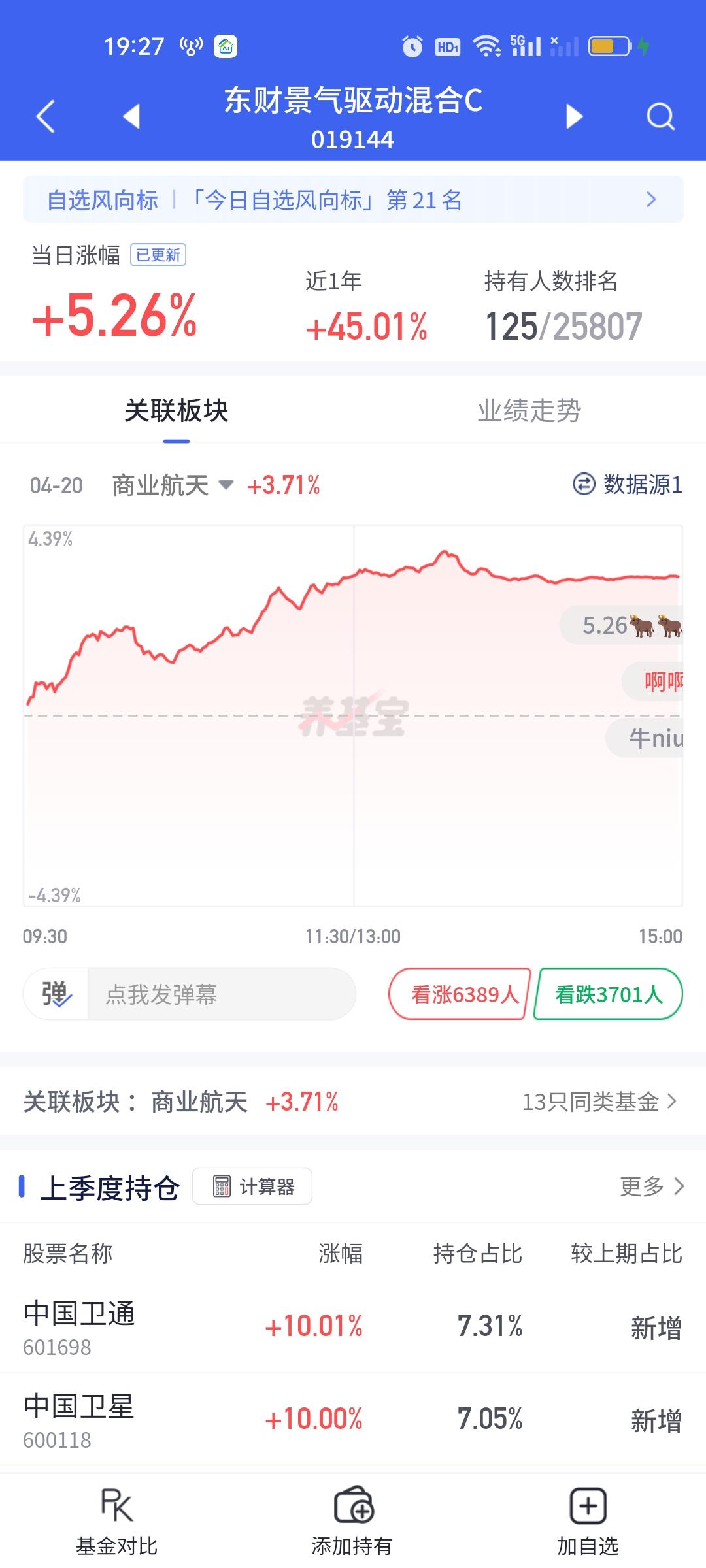Vote bearish via 看跌3701人 button

[607, 994]
